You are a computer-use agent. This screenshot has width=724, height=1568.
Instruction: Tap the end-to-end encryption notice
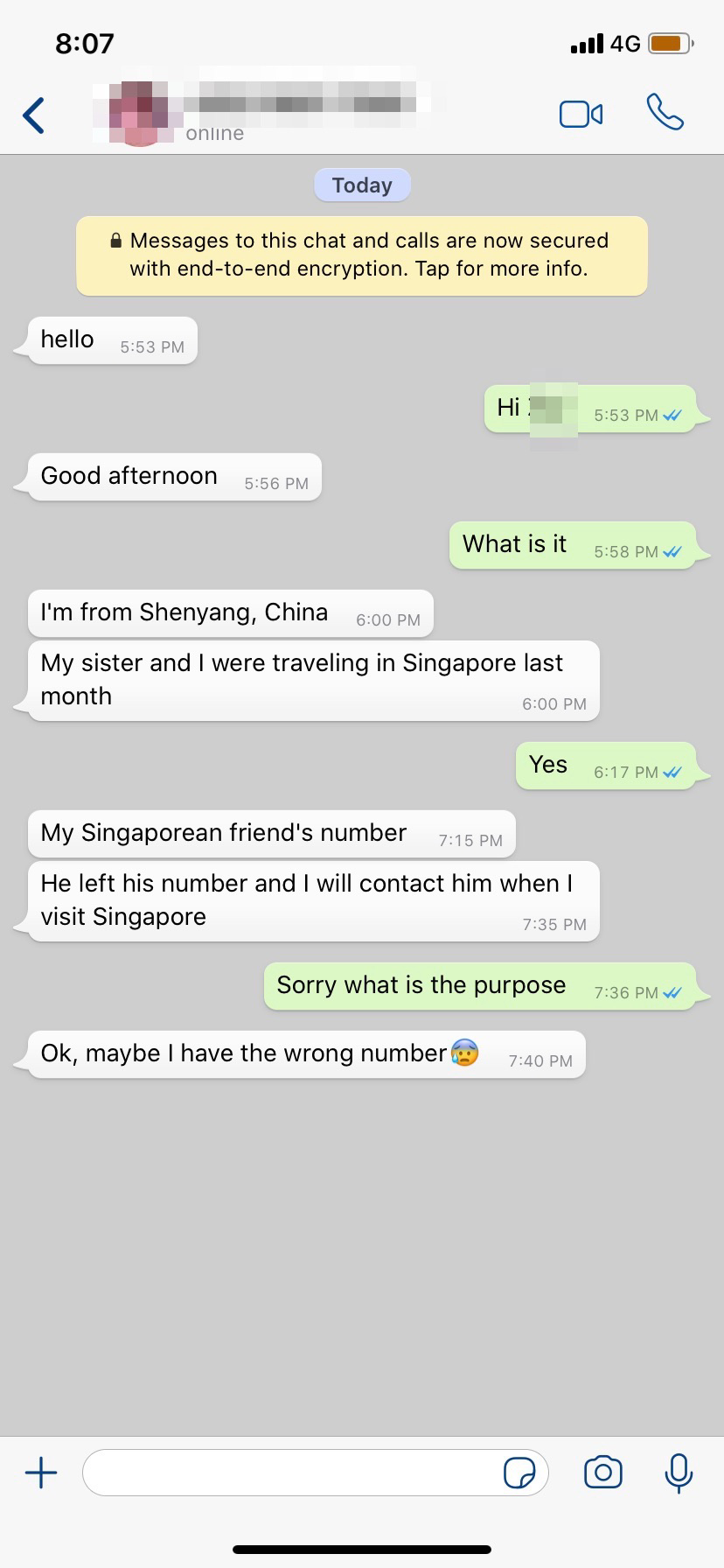361,255
